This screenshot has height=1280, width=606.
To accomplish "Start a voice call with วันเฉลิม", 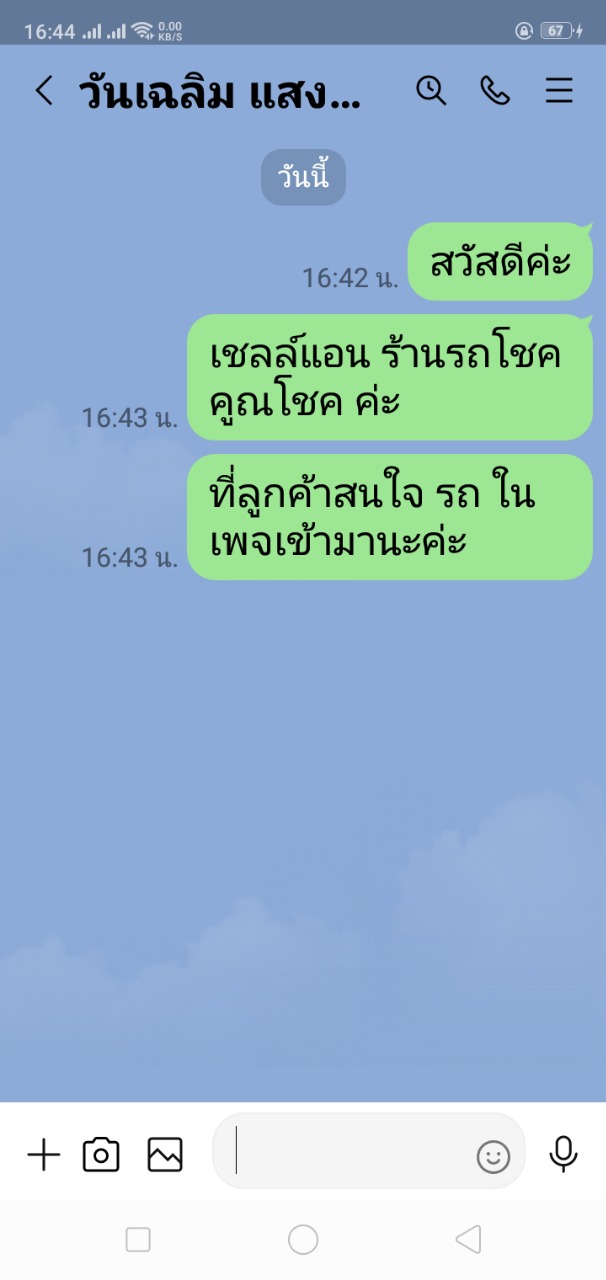I will [495, 91].
